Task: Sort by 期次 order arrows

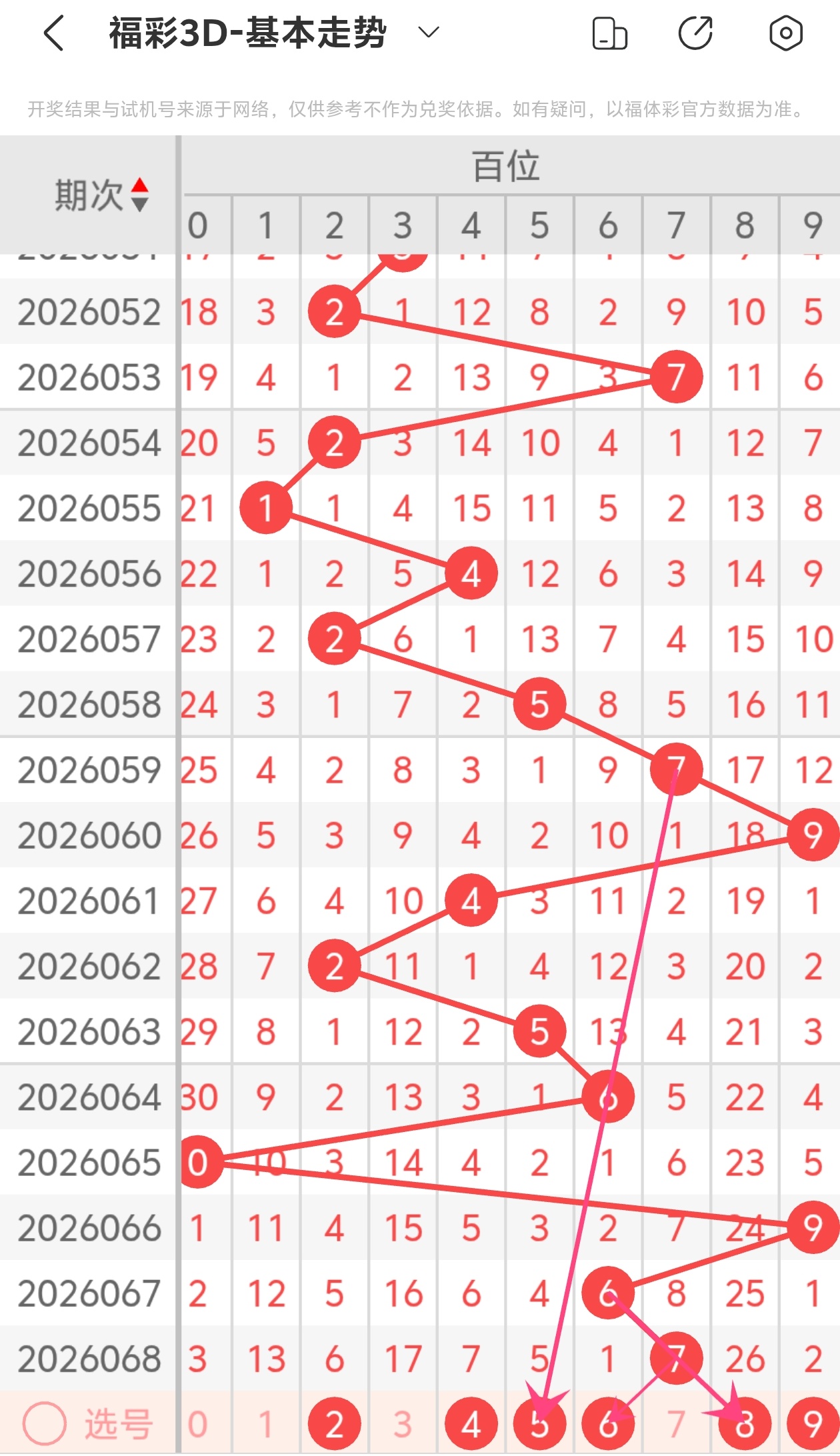Action: tap(139, 195)
